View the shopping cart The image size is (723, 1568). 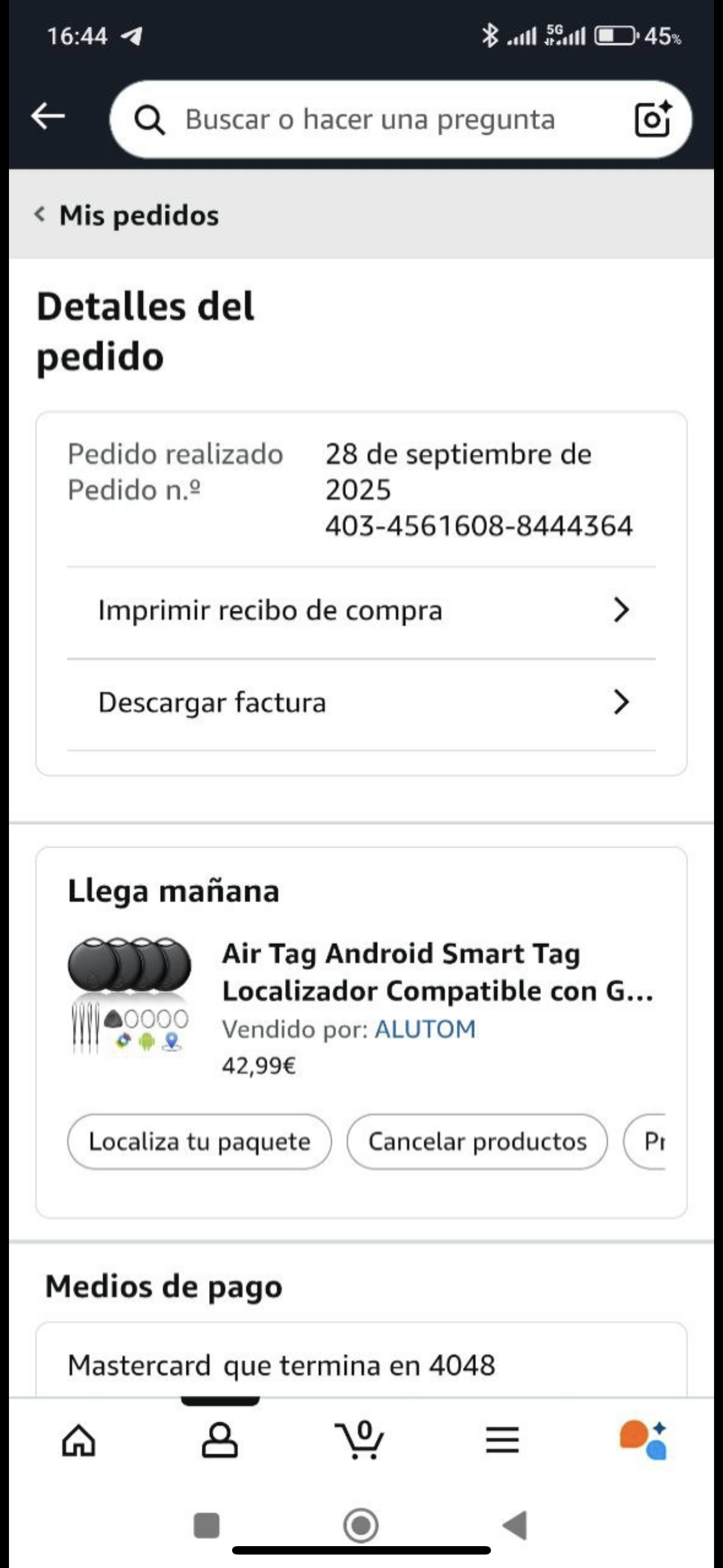[360, 1440]
